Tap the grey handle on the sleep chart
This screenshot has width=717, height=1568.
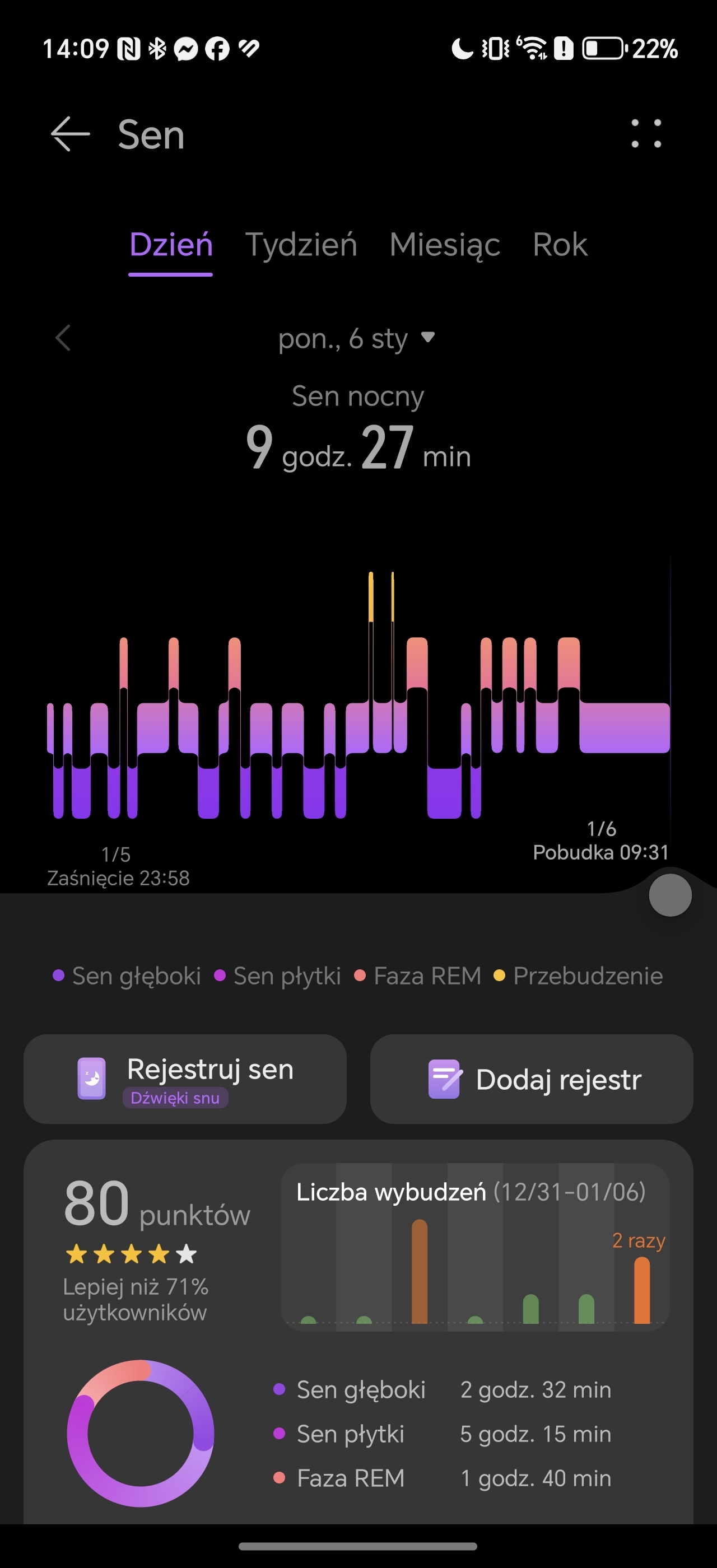pos(670,895)
